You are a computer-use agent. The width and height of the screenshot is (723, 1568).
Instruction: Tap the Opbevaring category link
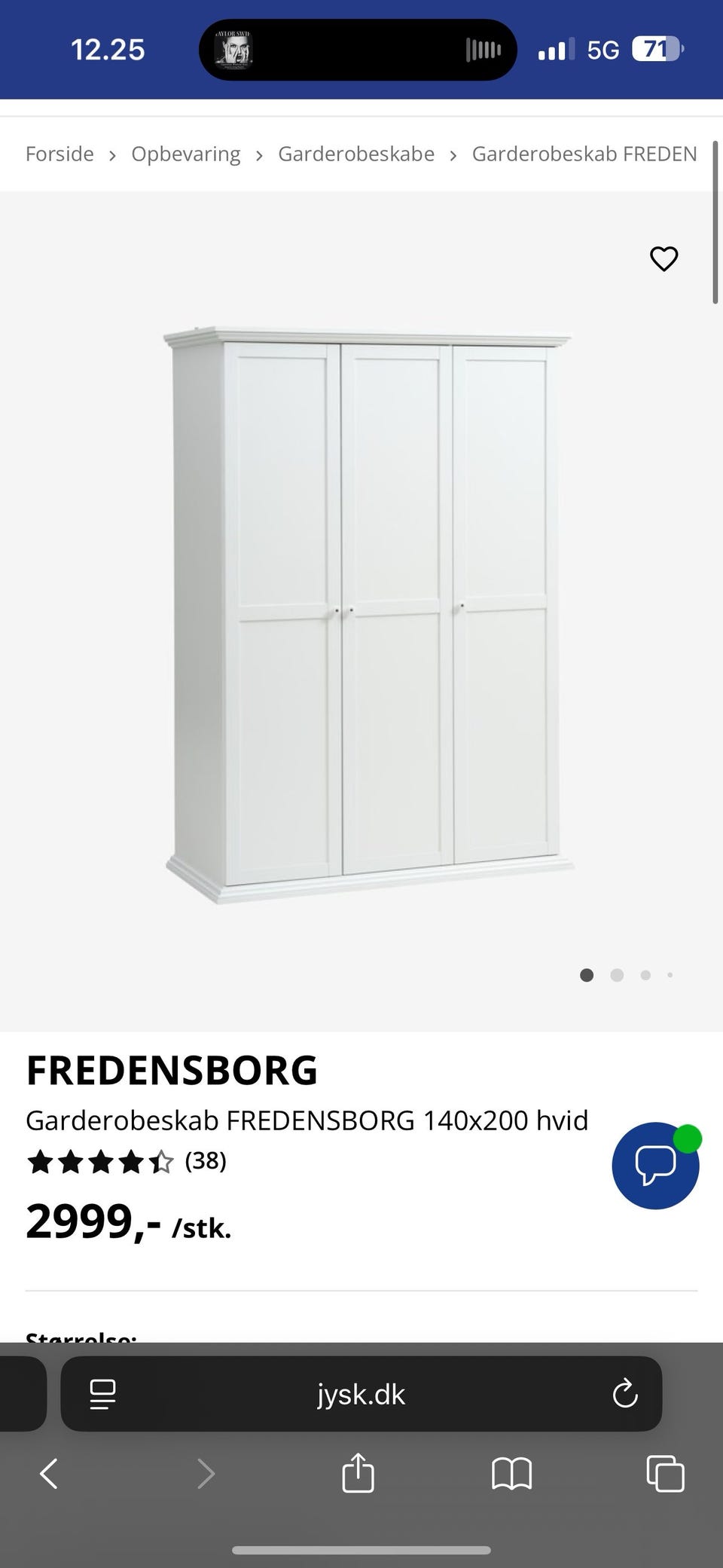pyautogui.click(x=185, y=154)
